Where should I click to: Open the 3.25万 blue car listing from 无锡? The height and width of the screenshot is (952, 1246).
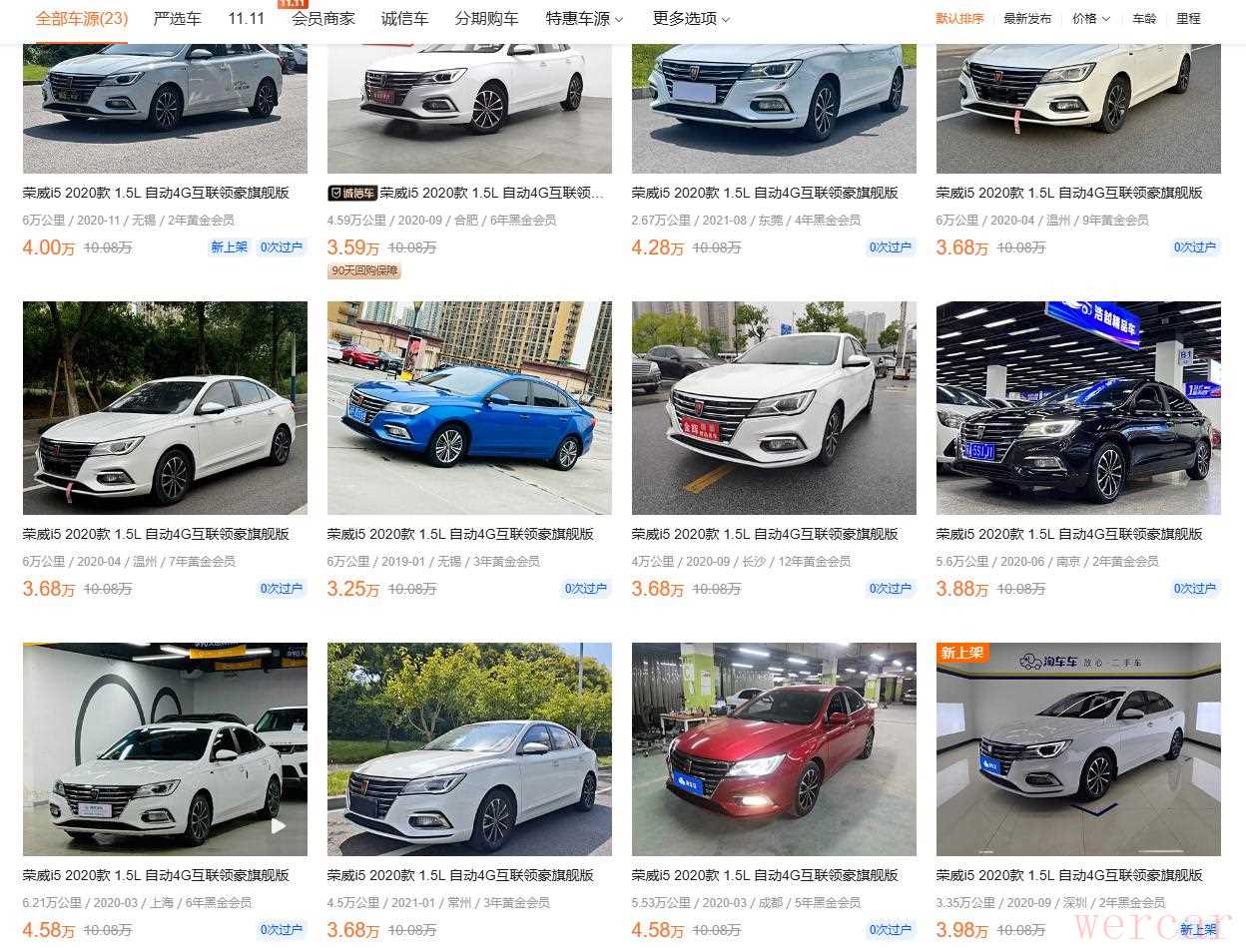[469, 409]
